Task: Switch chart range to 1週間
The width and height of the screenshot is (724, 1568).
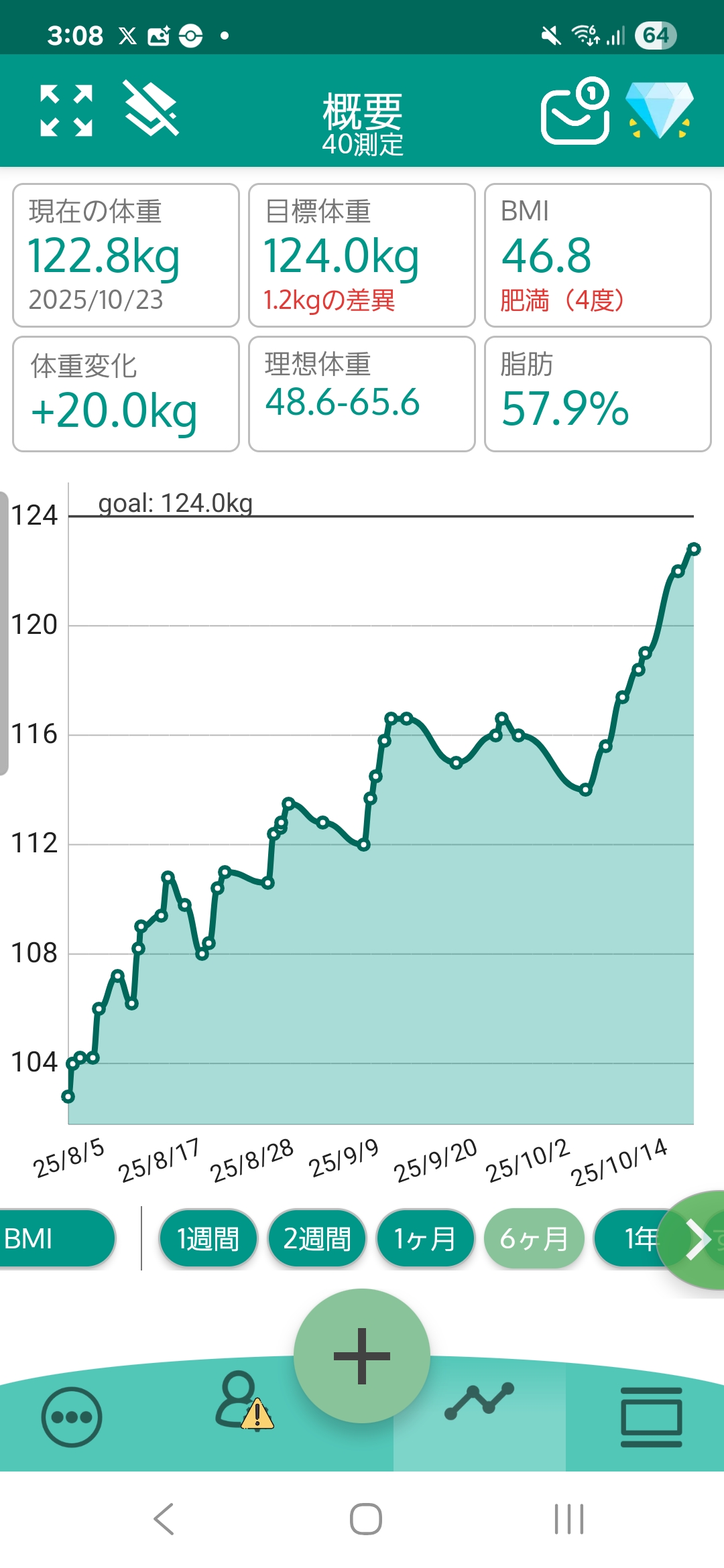Action: [208, 1239]
